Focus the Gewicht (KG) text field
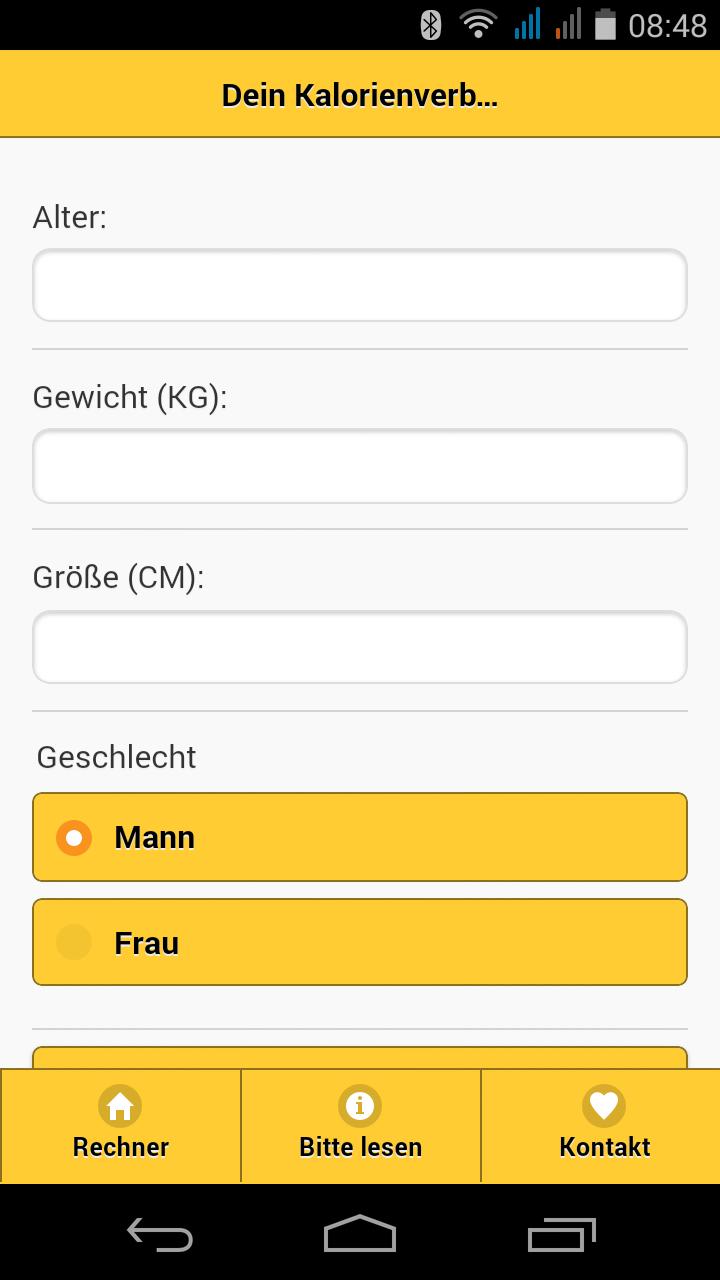The height and width of the screenshot is (1280, 720). pos(360,466)
